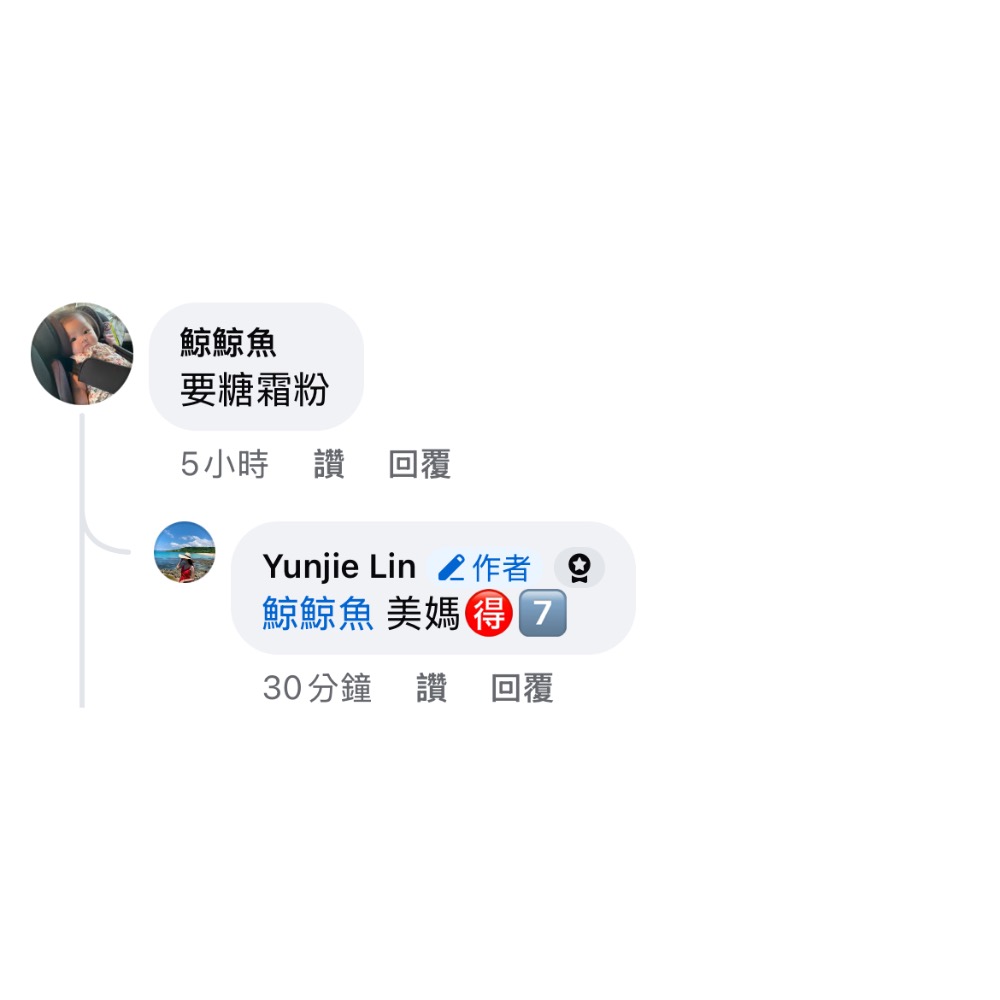Screen dimensions: 1000x1000
Task: Reply to Yunjie Lin's comment
Action: point(522,688)
